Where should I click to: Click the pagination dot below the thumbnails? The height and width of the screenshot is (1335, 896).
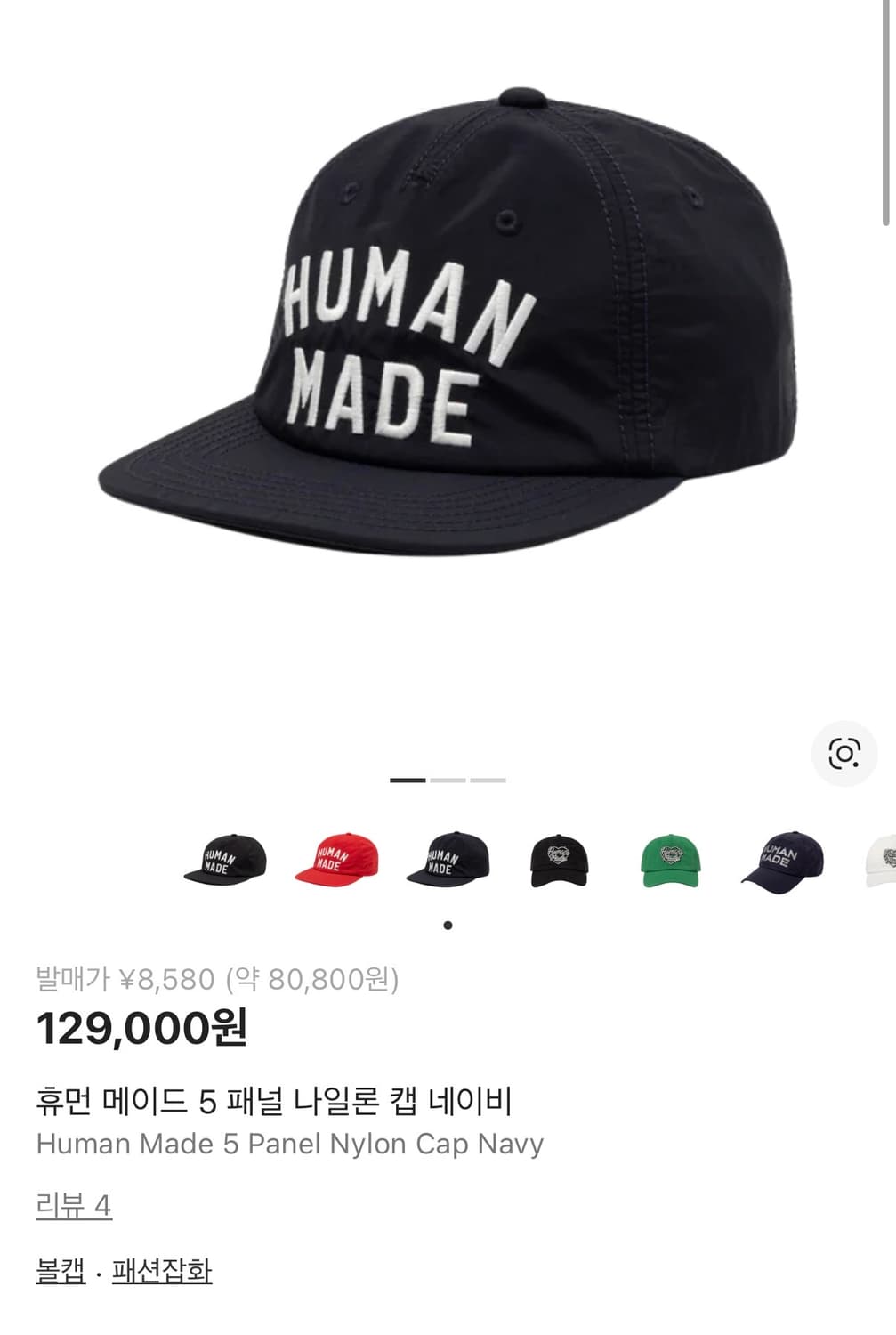coord(448,926)
